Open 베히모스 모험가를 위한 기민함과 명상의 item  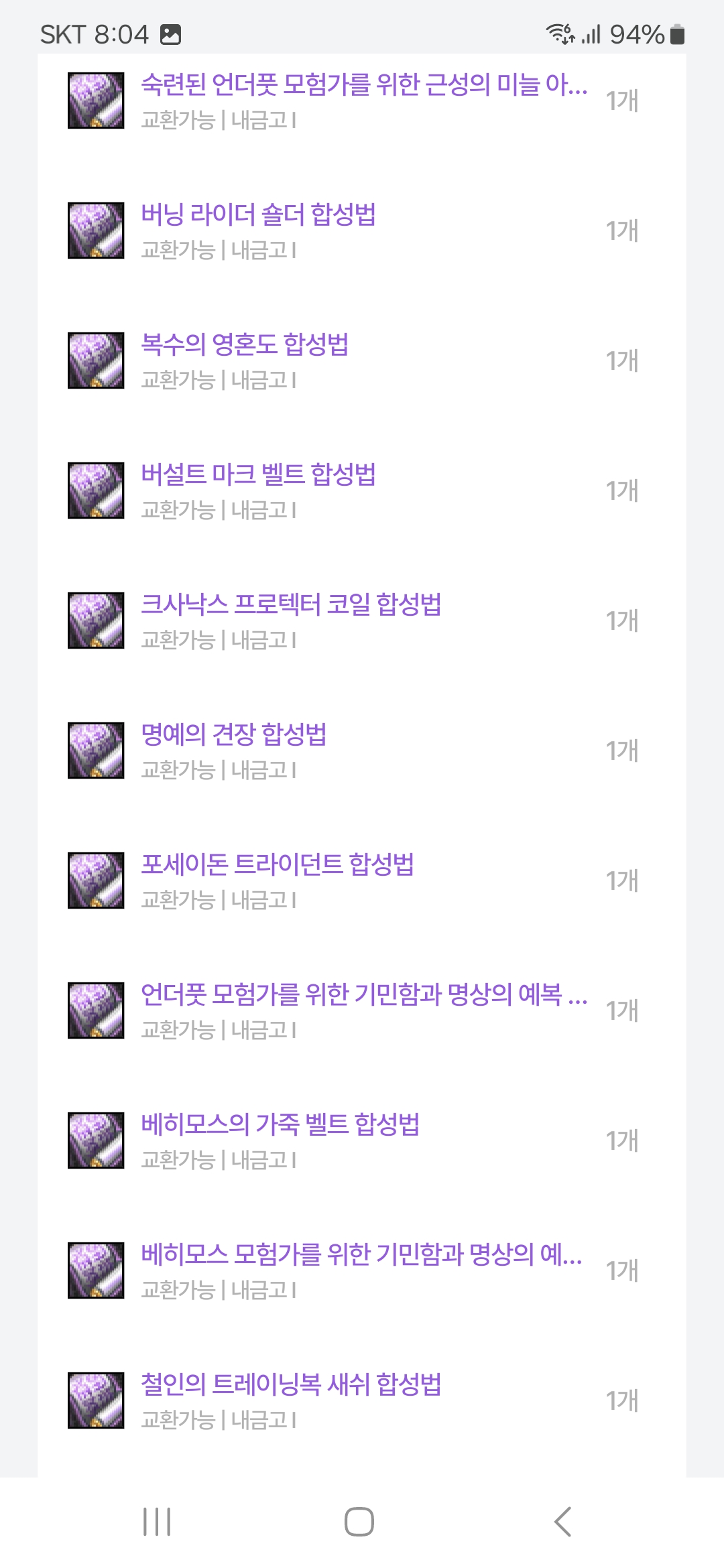[361, 1256]
